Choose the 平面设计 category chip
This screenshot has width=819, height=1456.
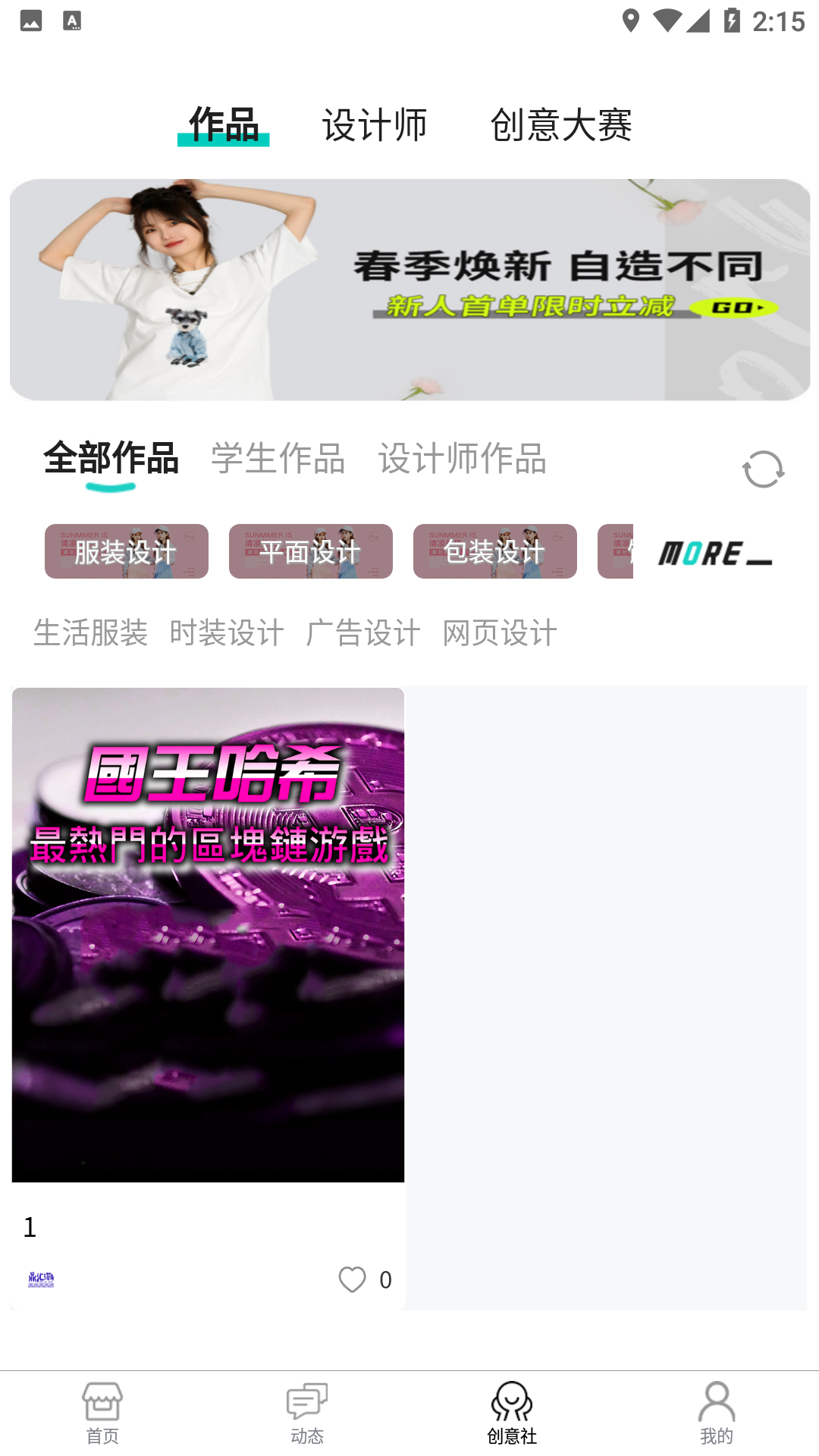311,551
